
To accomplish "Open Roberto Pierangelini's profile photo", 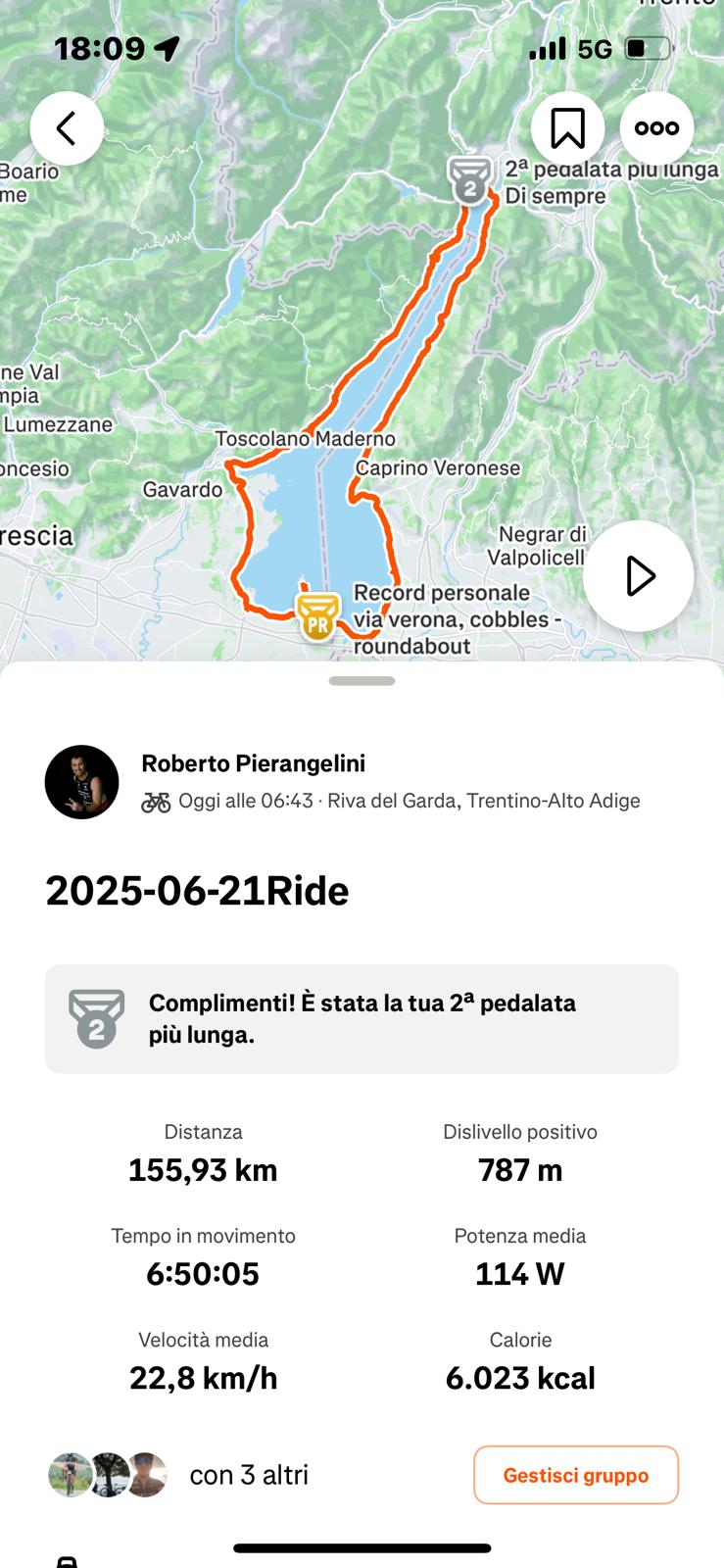I will tap(82, 782).
